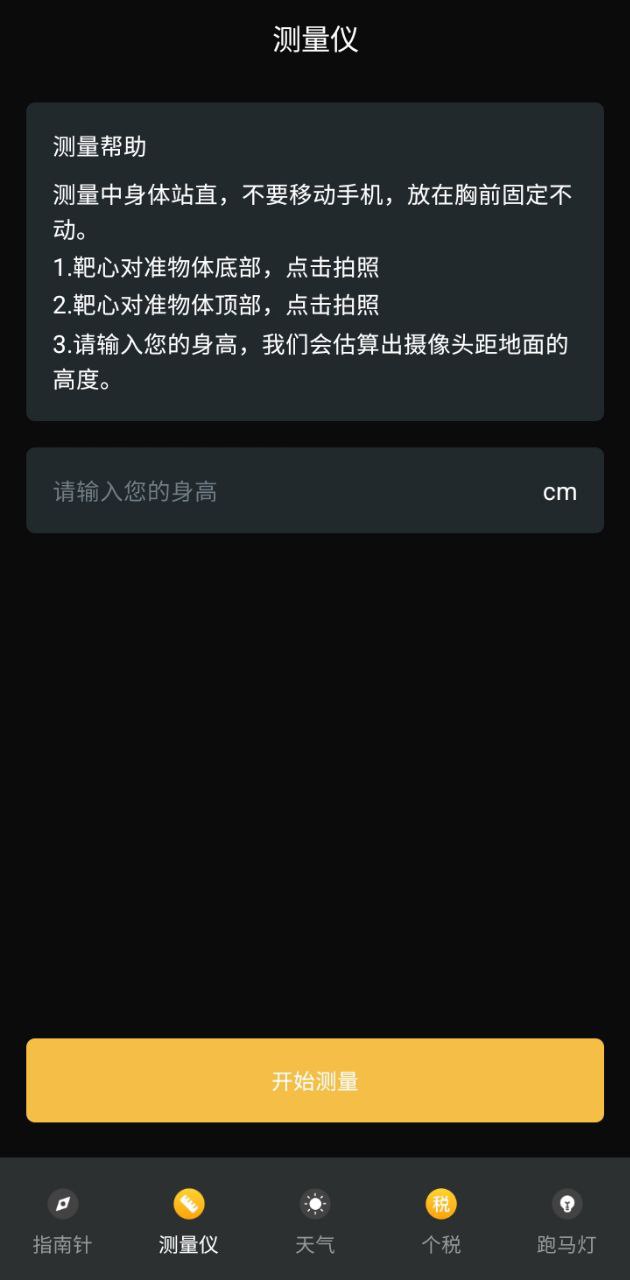Select the 测量仪 tab
This screenshot has height=1280, width=630.
click(189, 1221)
